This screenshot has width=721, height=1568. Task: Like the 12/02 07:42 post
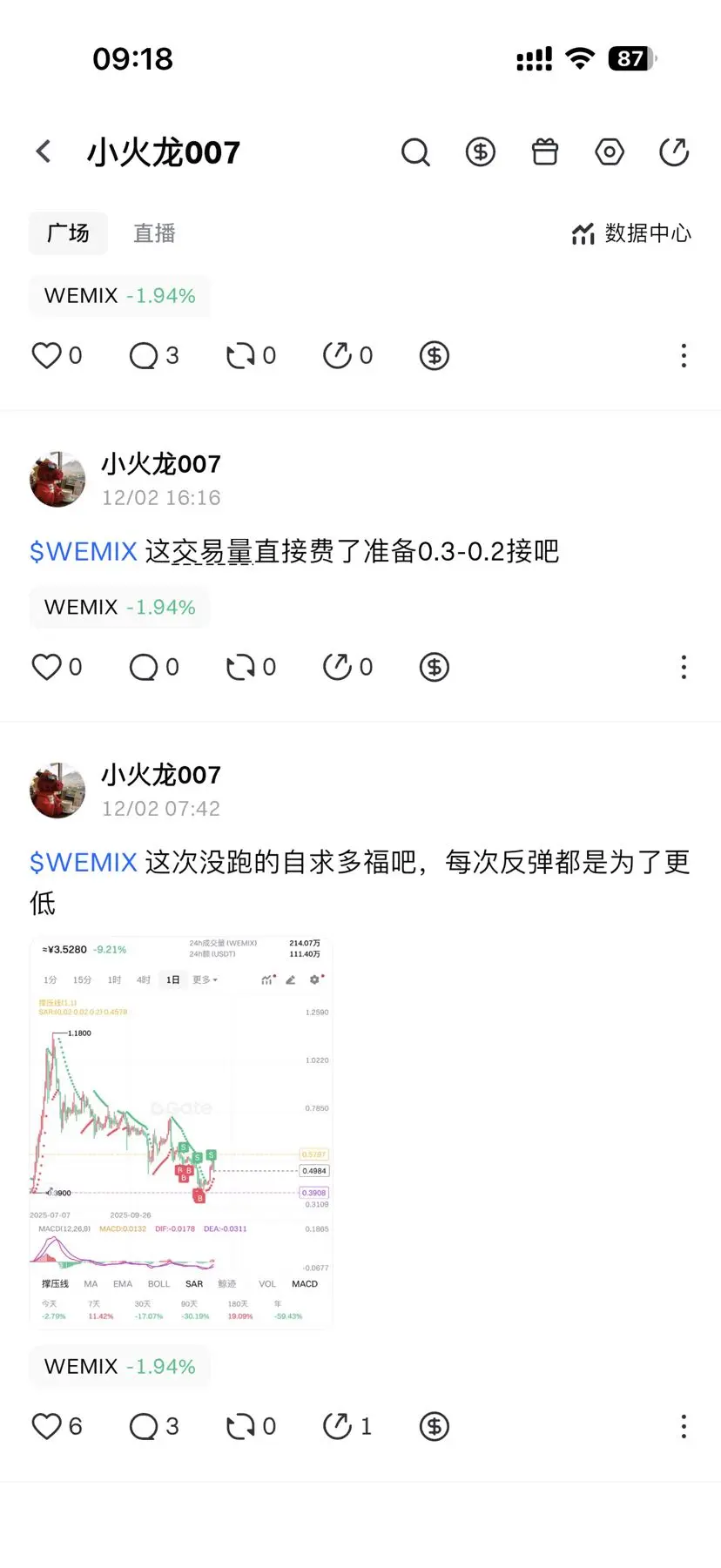(x=47, y=1426)
